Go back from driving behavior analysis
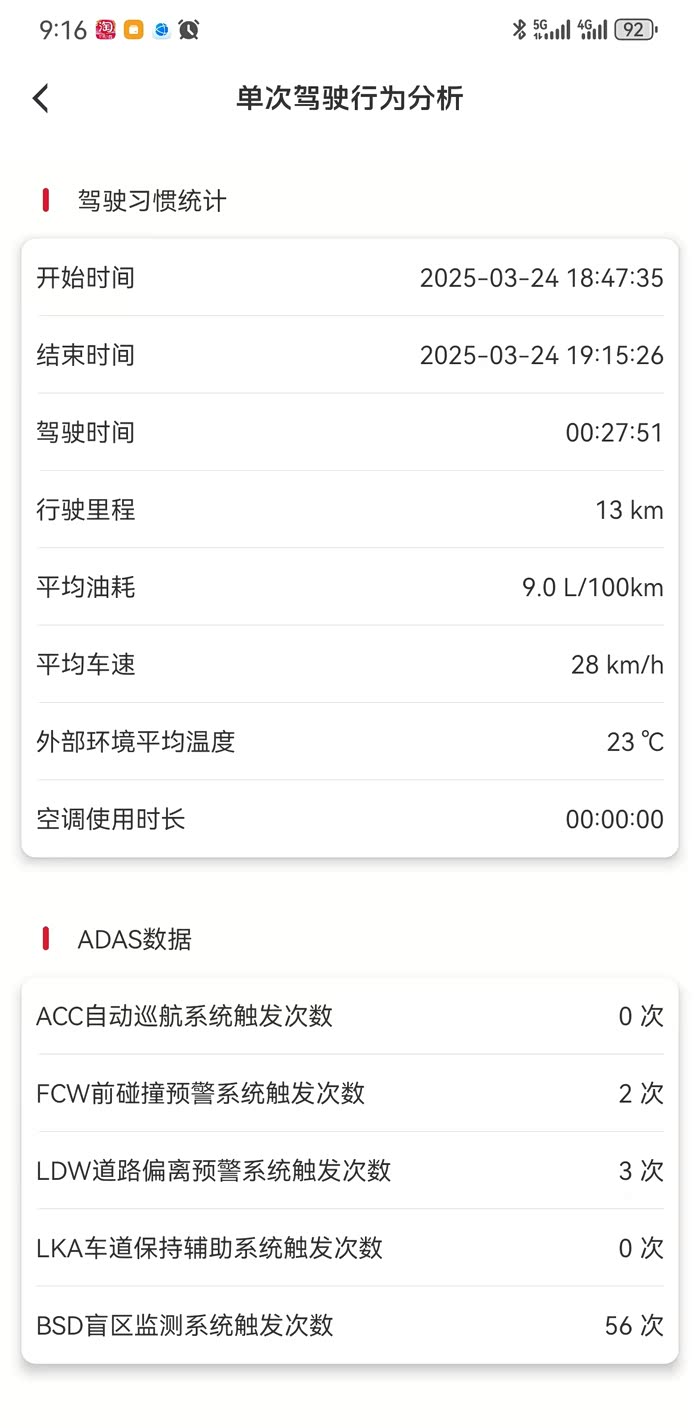This screenshot has height=1428, width=700. pos(41,98)
